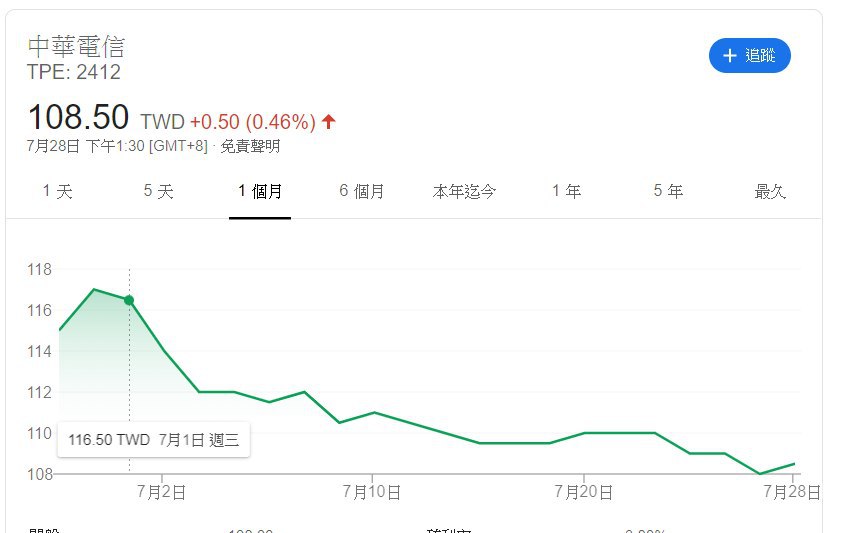This screenshot has height=533, width=844.
Task: View the 5 年 chart
Action: pyautogui.click(x=668, y=192)
